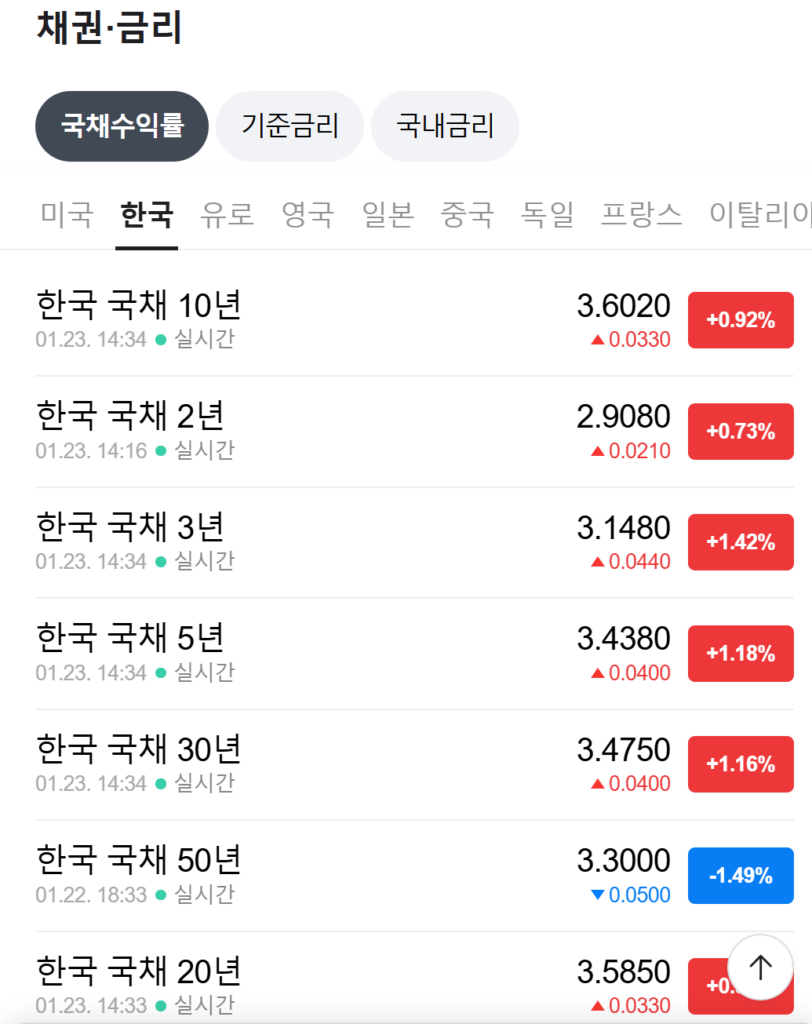Switch to the 기준금리 chip
Viewport: 812px width, 1024px height.
coord(290,126)
